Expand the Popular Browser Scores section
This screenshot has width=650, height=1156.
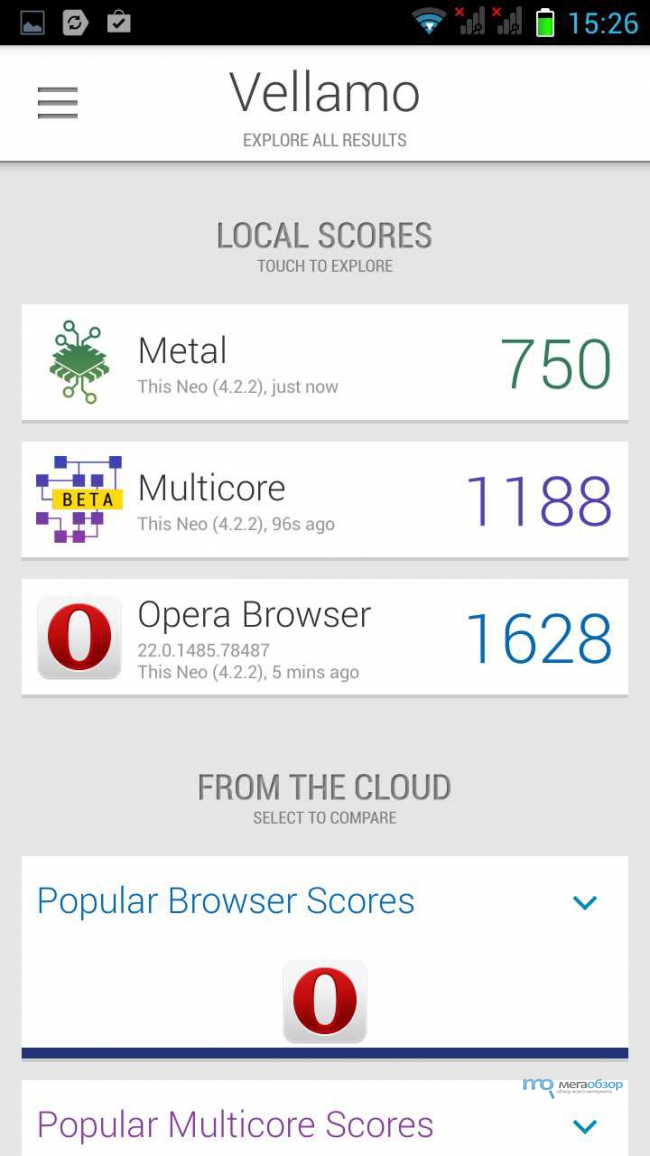point(584,902)
